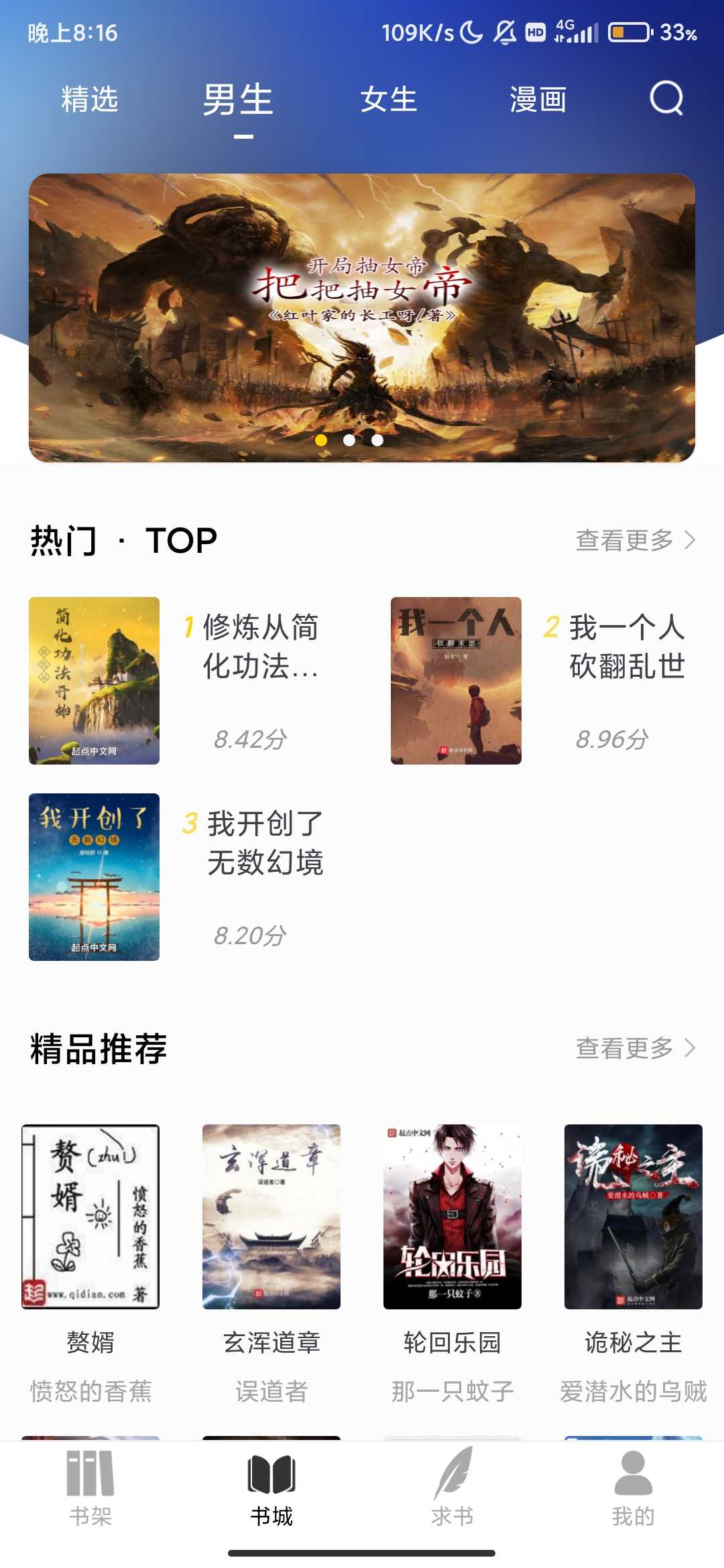This screenshot has height=1568, width=724.
Task: Switch to the 女生 tab
Action: 389,100
